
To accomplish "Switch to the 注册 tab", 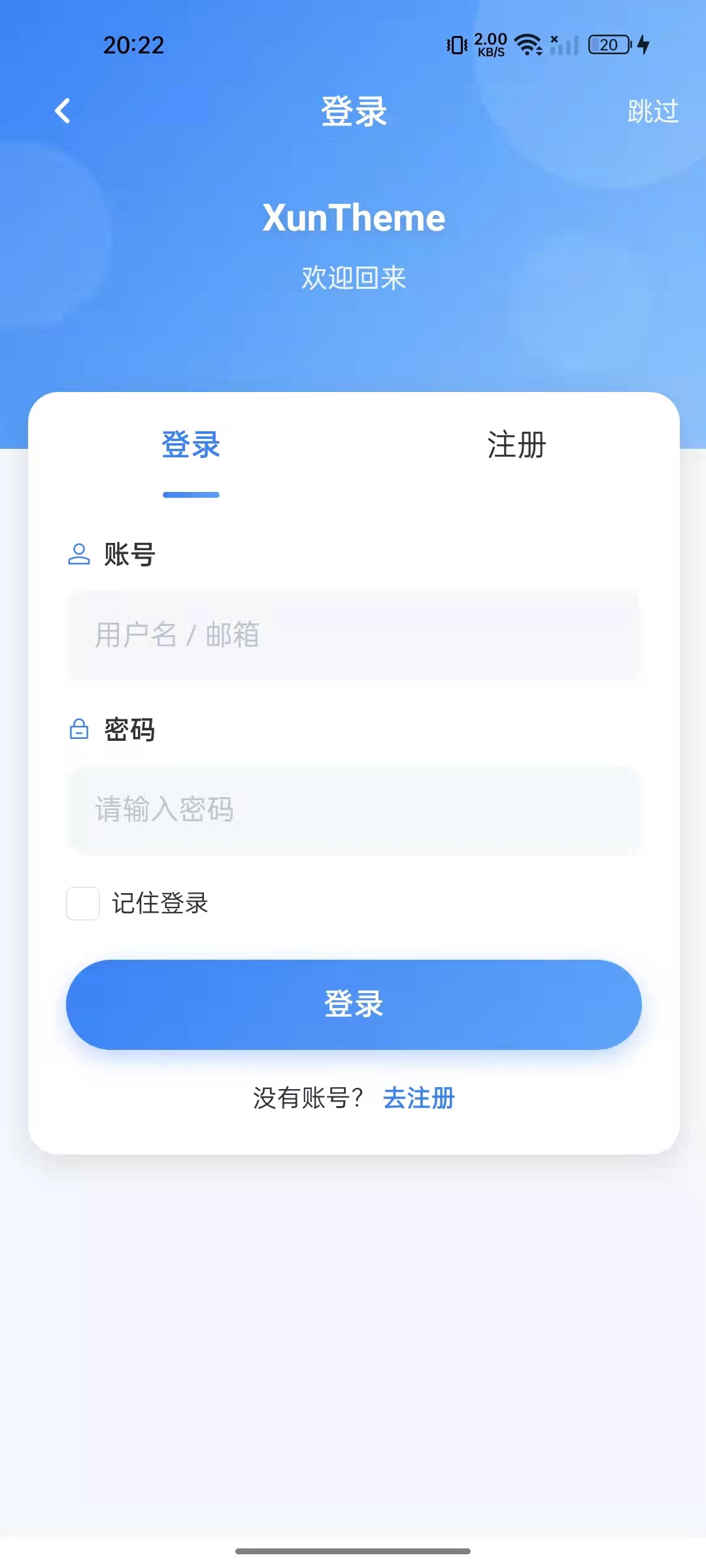I will point(516,446).
